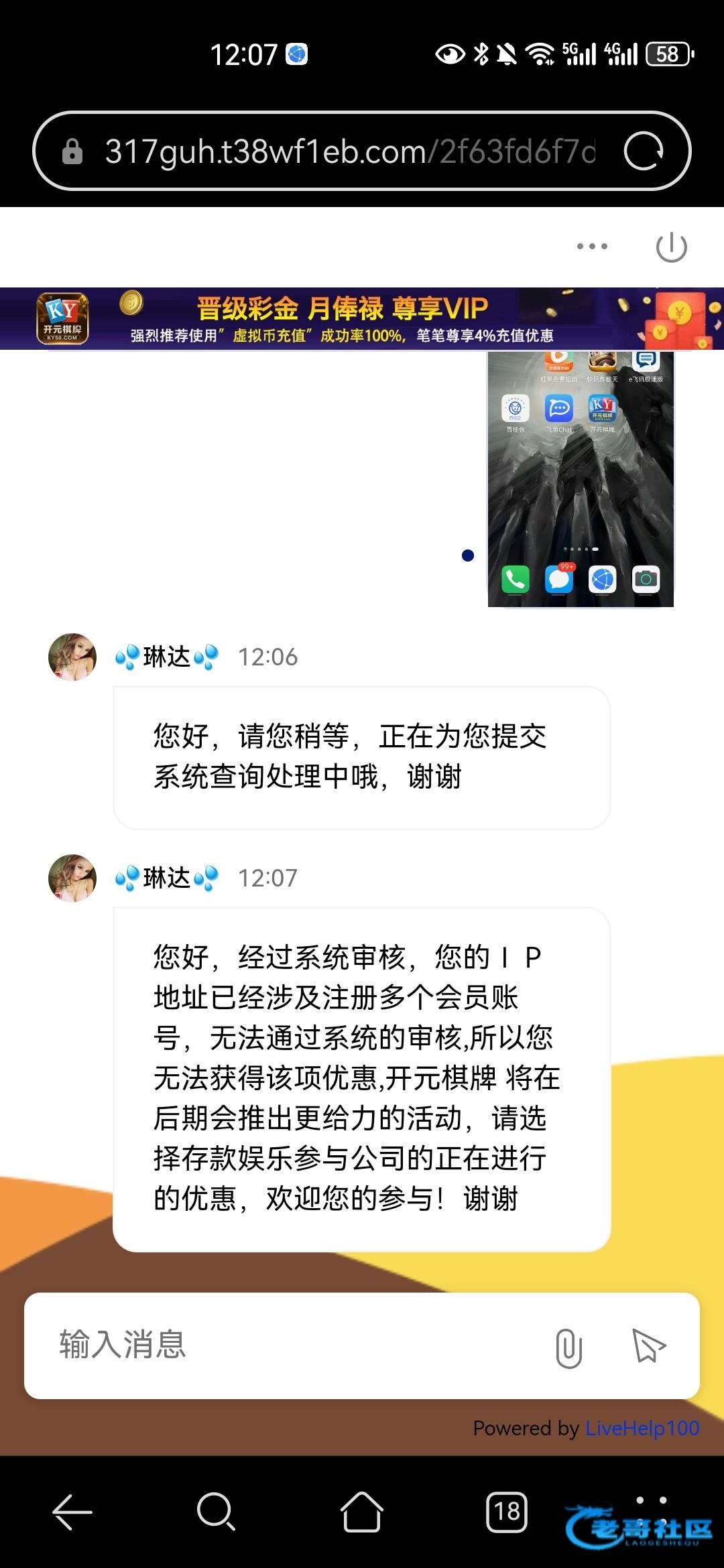
Task: Go to the browser home page
Action: click(362, 1512)
